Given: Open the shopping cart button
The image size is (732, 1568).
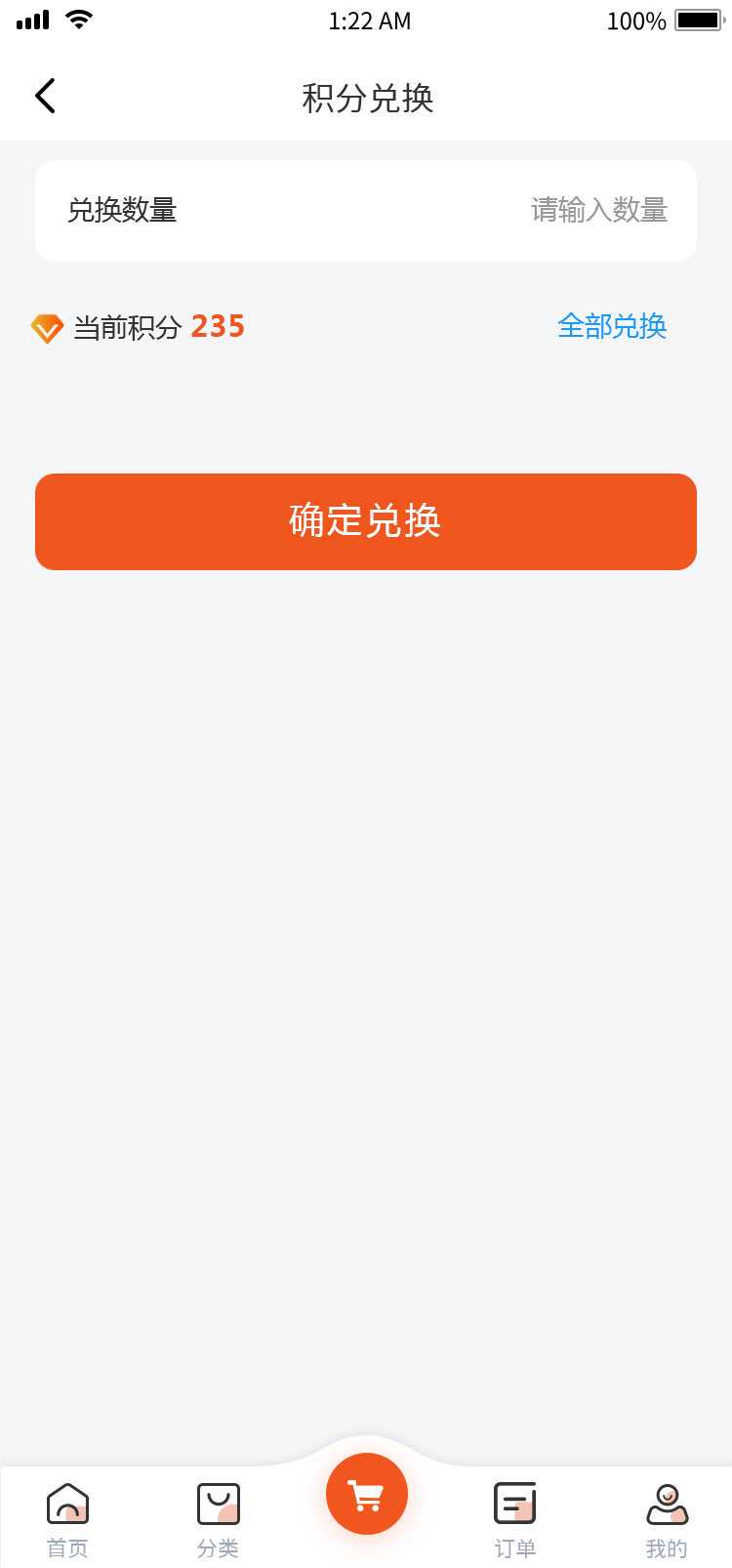Looking at the screenshot, I should tap(367, 1494).
